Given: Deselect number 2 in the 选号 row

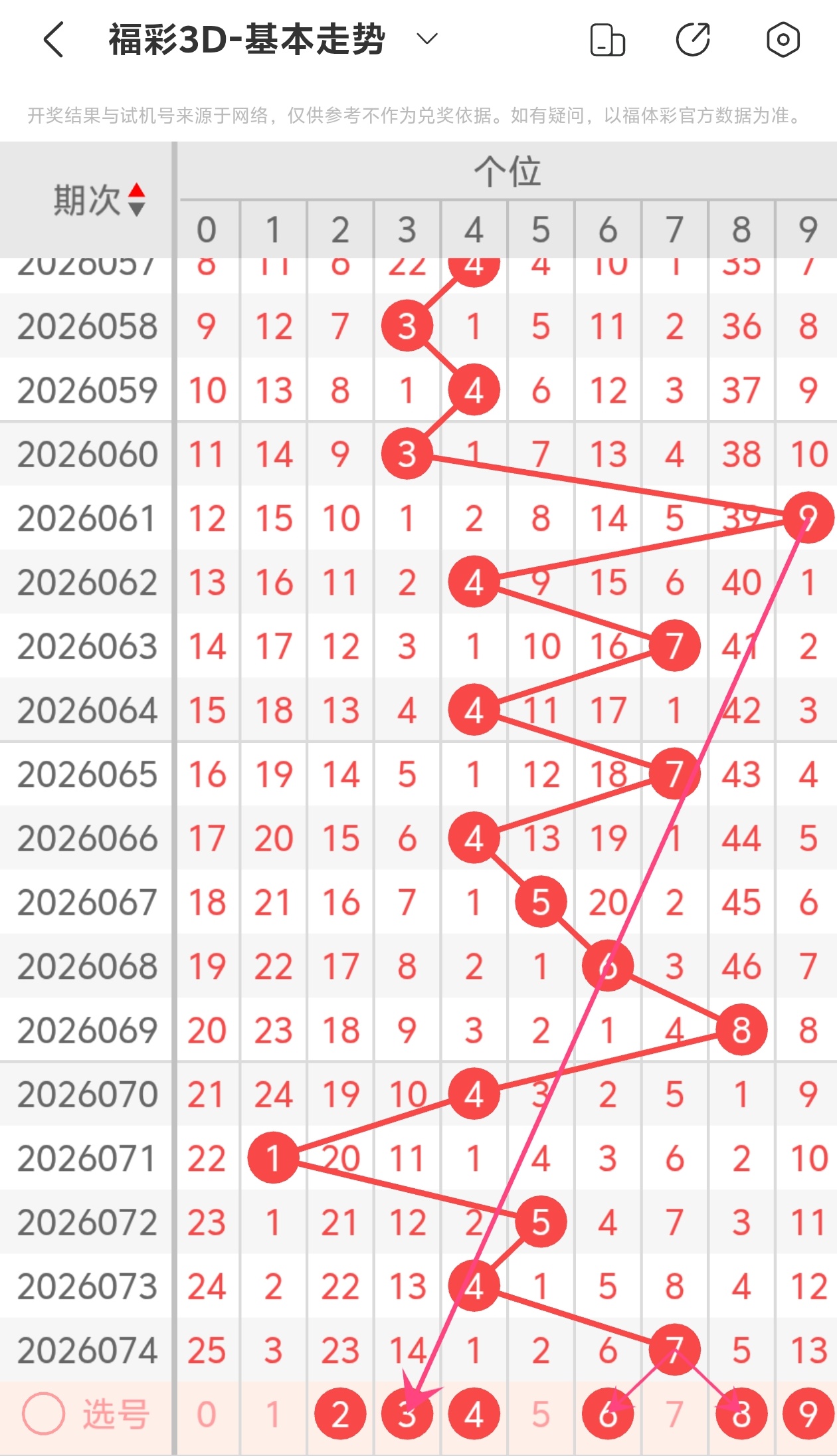Looking at the screenshot, I should point(340,1414).
